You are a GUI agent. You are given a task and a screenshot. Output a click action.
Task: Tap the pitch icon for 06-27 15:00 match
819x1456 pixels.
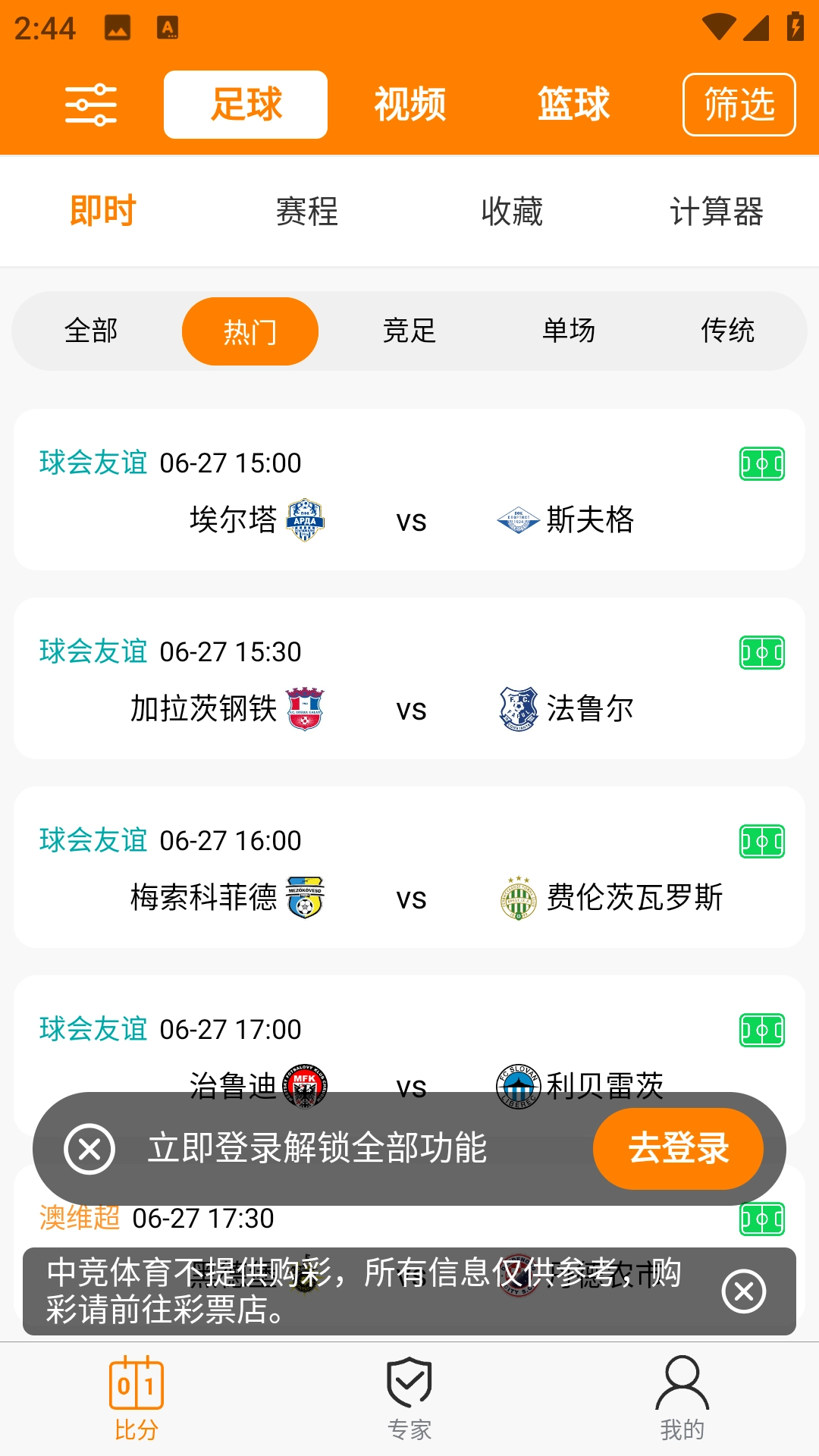761,464
